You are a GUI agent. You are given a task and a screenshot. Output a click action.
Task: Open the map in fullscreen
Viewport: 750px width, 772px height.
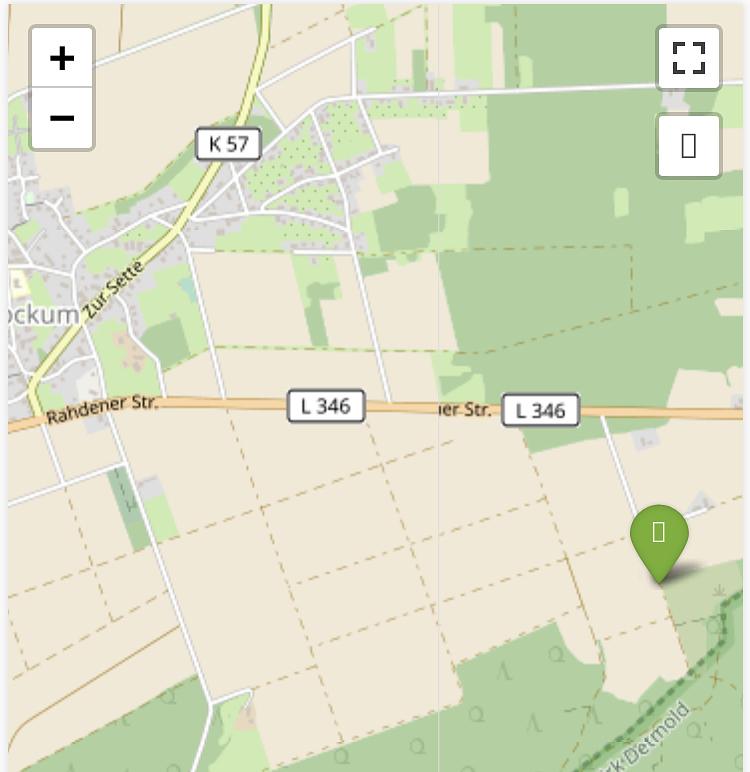click(x=689, y=58)
